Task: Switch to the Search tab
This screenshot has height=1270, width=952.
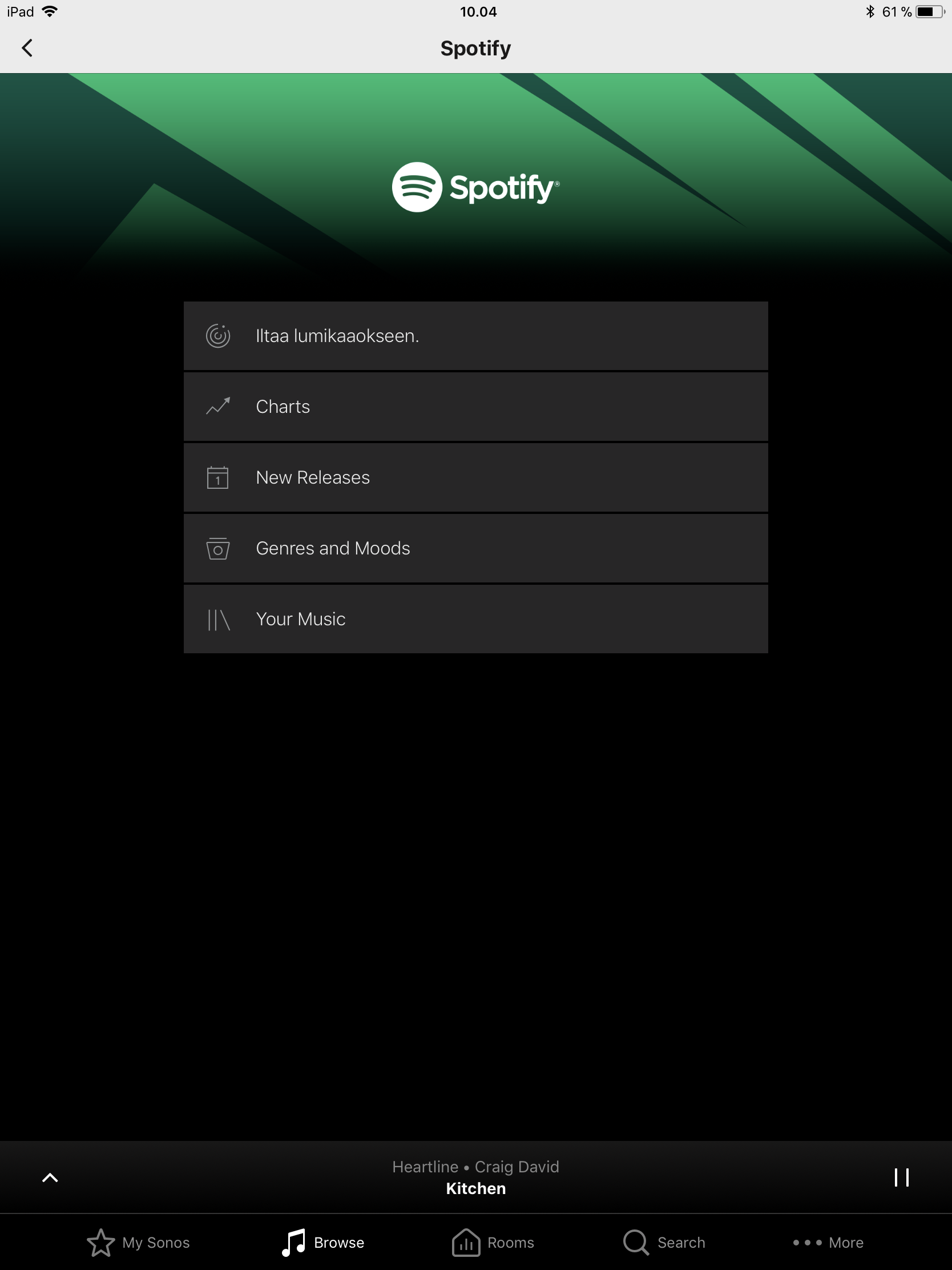Action: pyautogui.click(x=665, y=1242)
